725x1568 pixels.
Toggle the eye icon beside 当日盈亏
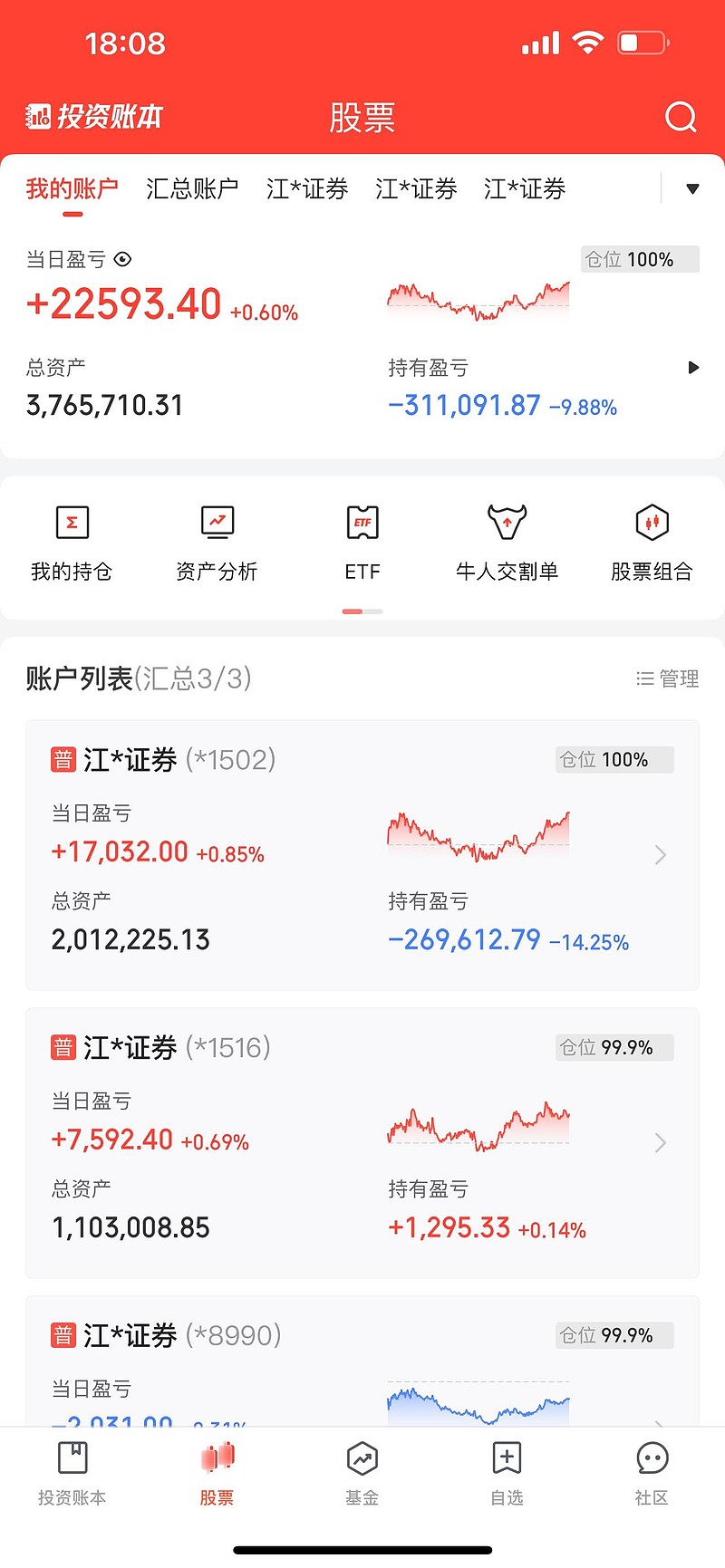pyautogui.click(x=122, y=259)
